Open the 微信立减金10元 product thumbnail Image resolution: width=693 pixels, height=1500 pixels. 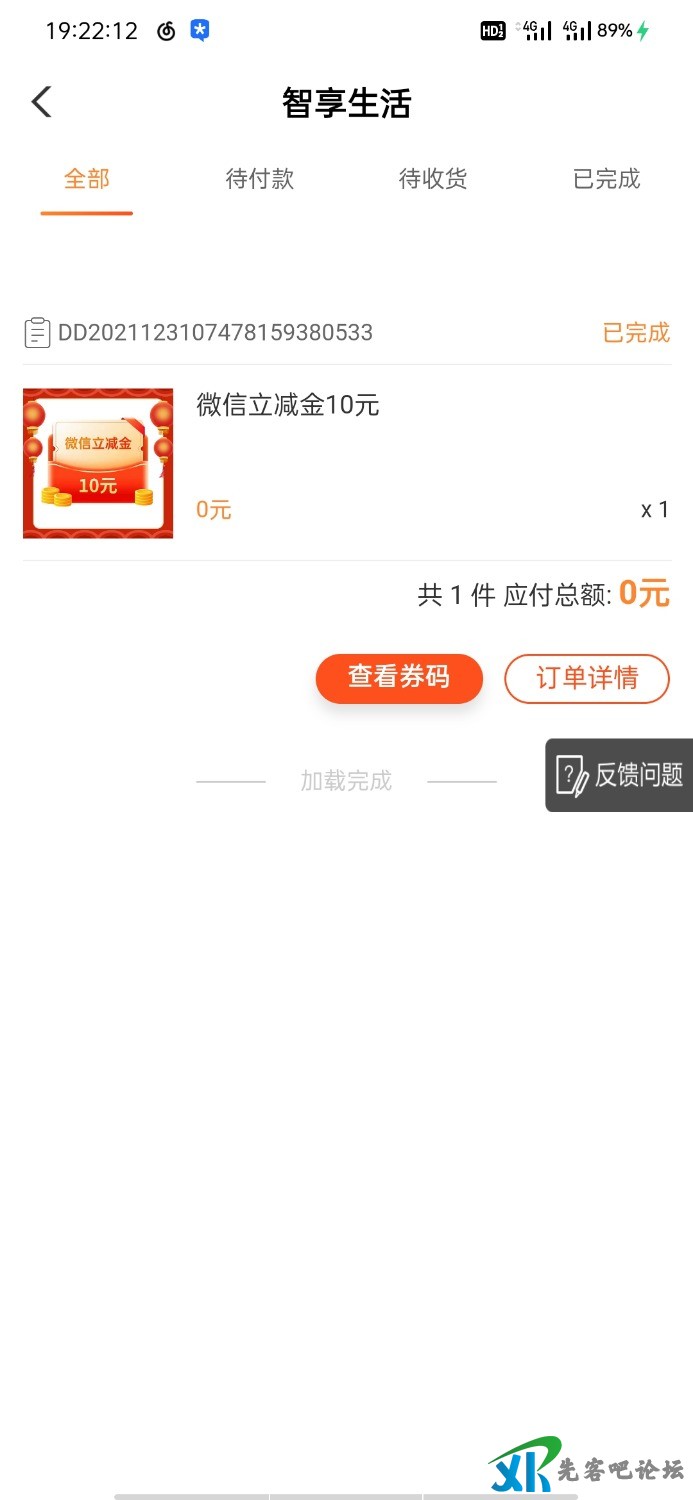(98, 464)
